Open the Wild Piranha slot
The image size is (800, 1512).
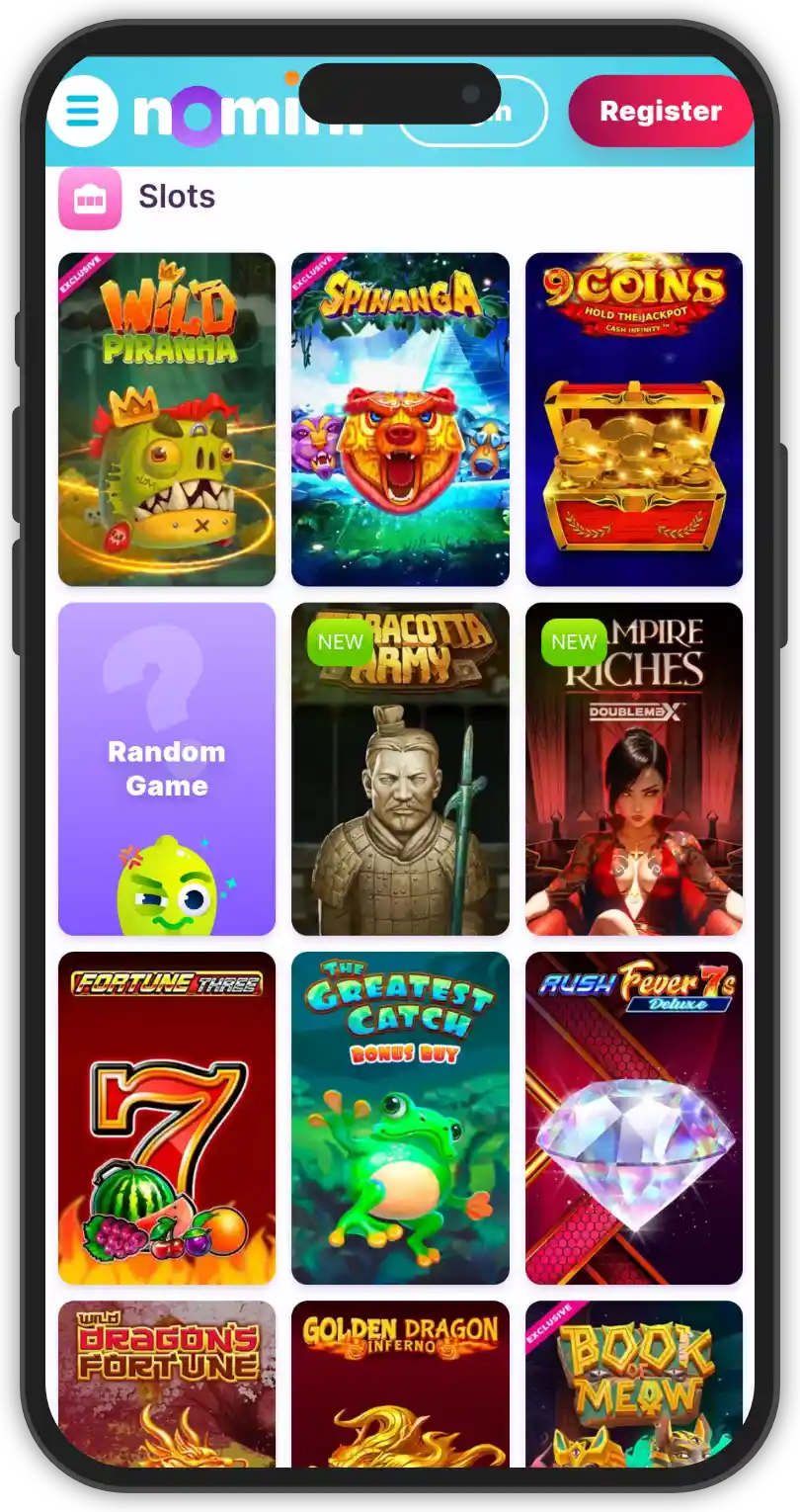(167, 419)
